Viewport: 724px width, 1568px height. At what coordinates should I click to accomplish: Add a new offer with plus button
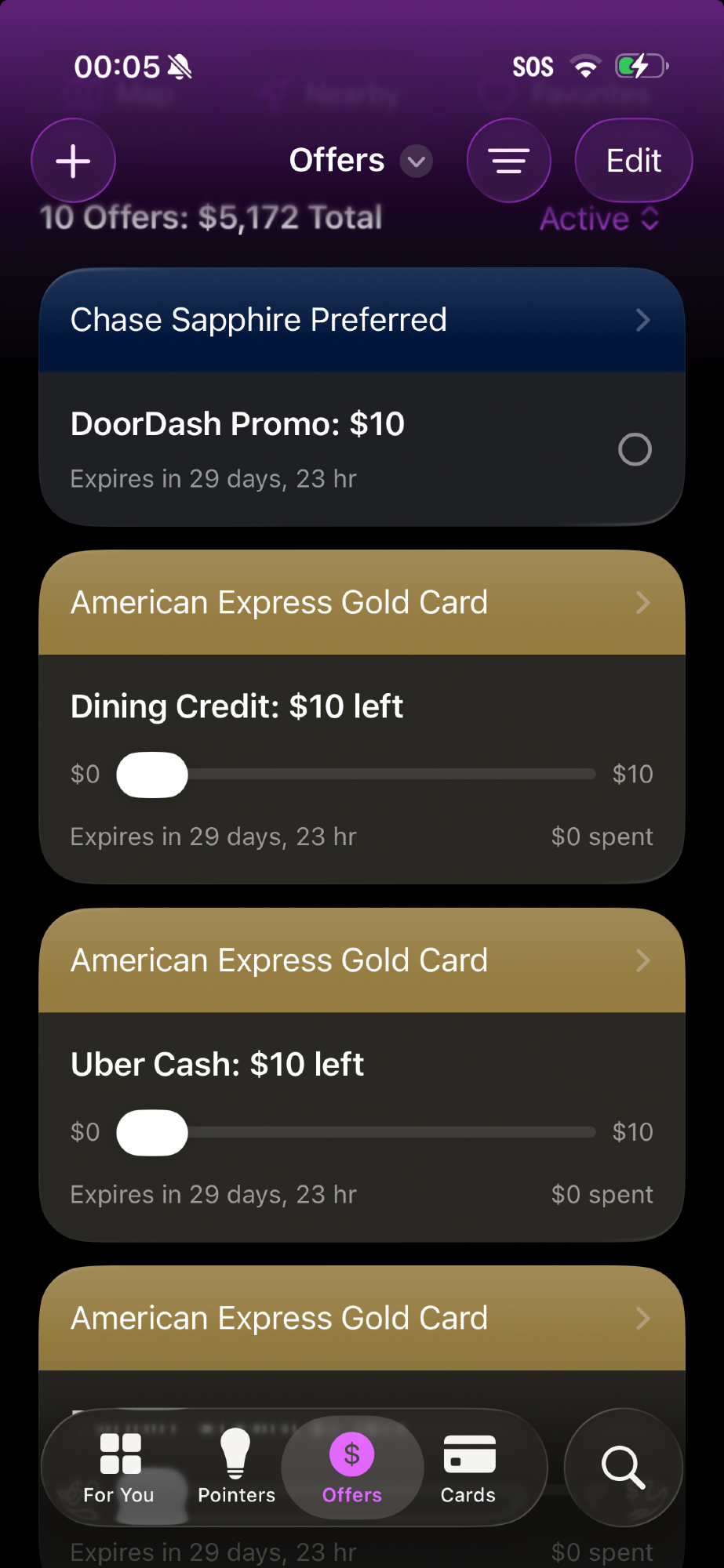(x=73, y=161)
